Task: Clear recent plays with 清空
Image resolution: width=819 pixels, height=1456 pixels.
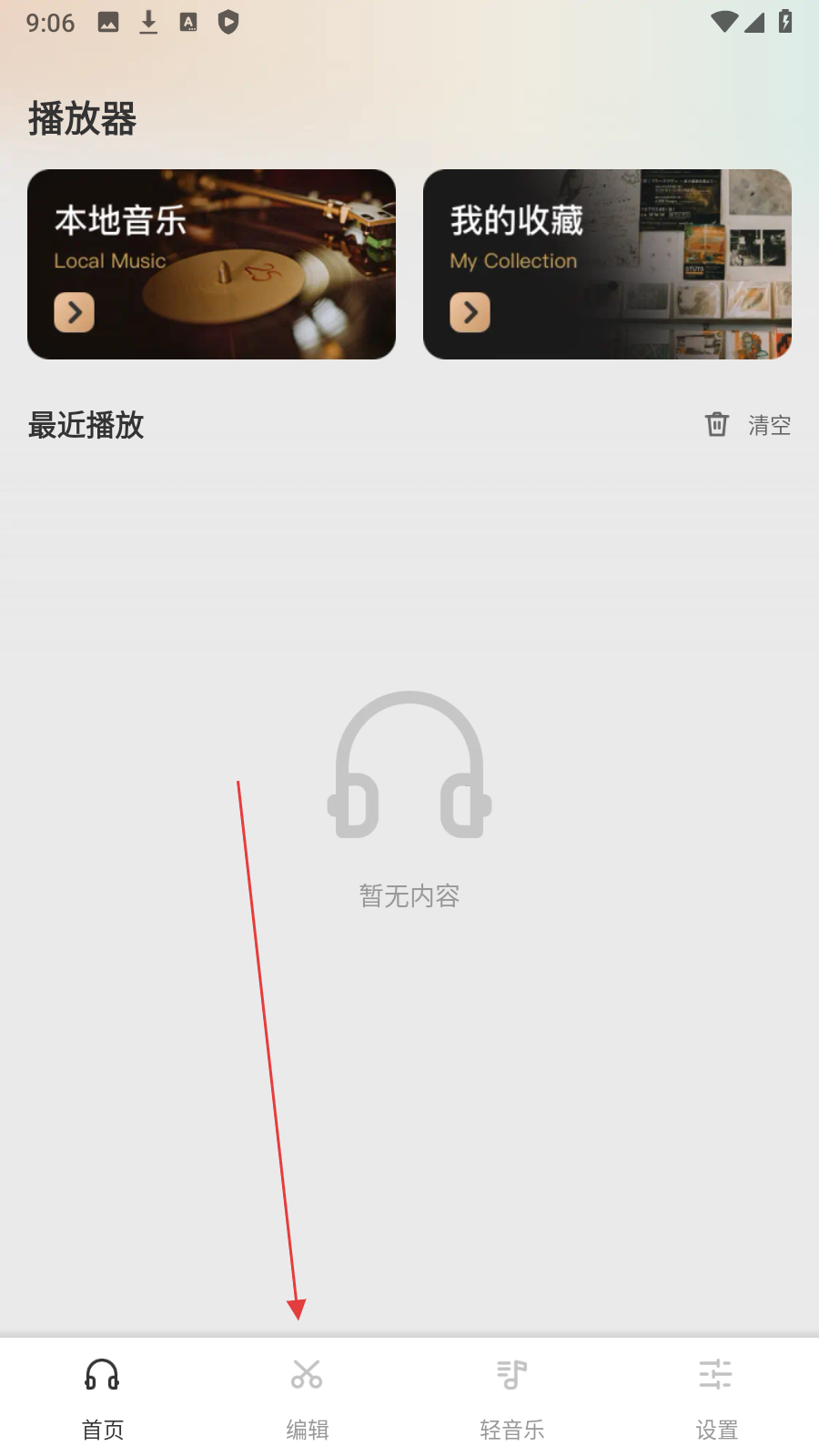Action: (x=749, y=425)
